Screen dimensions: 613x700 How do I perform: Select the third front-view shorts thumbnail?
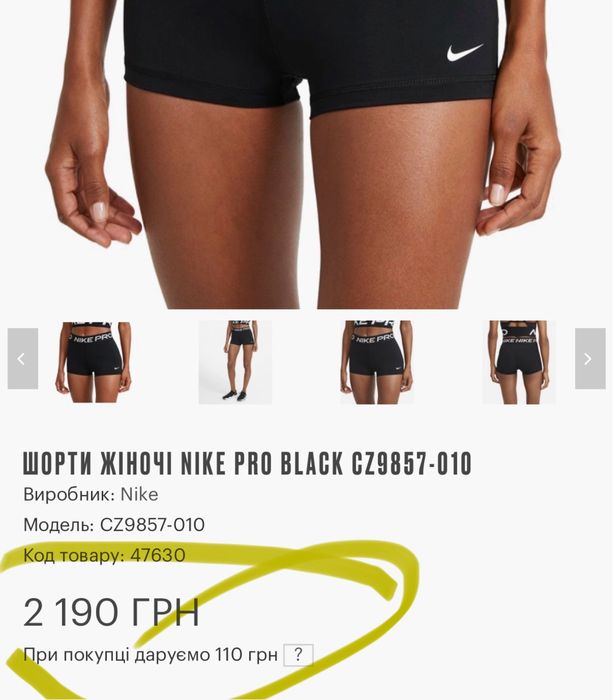pos(377,362)
